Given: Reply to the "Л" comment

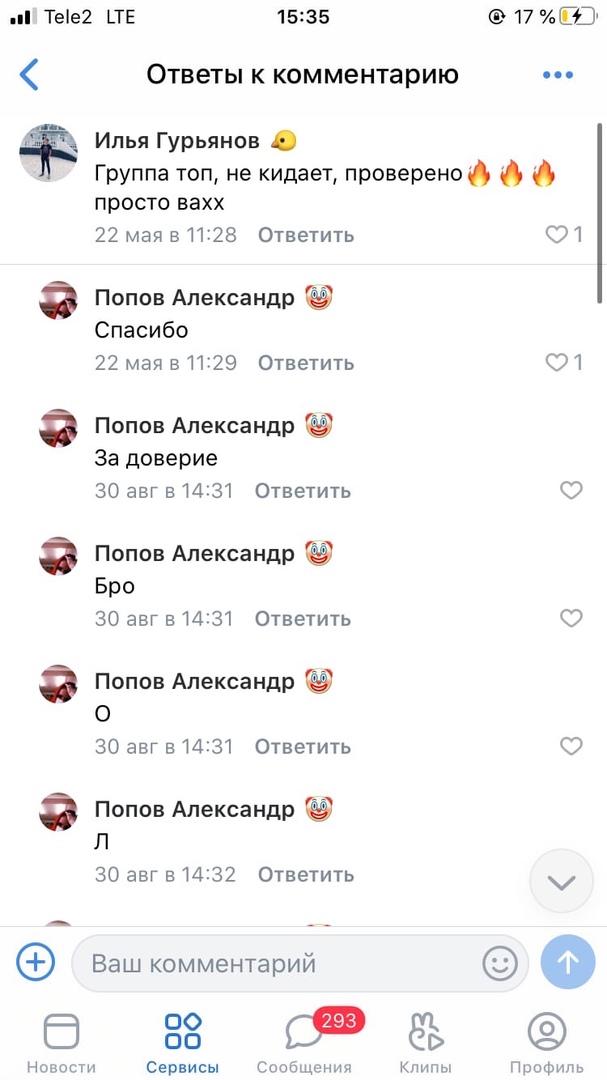Looking at the screenshot, I should tap(306, 875).
